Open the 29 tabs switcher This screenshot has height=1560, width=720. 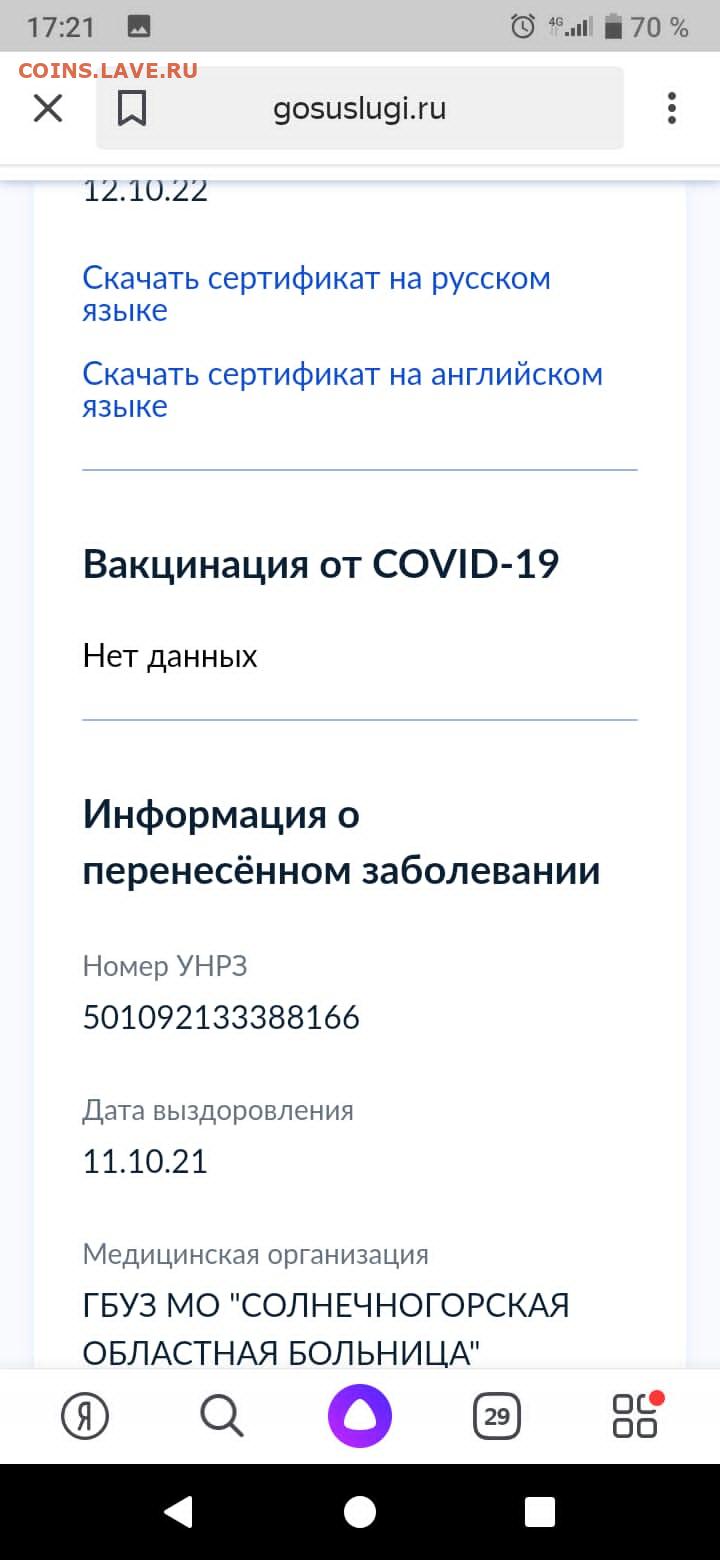click(497, 1416)
